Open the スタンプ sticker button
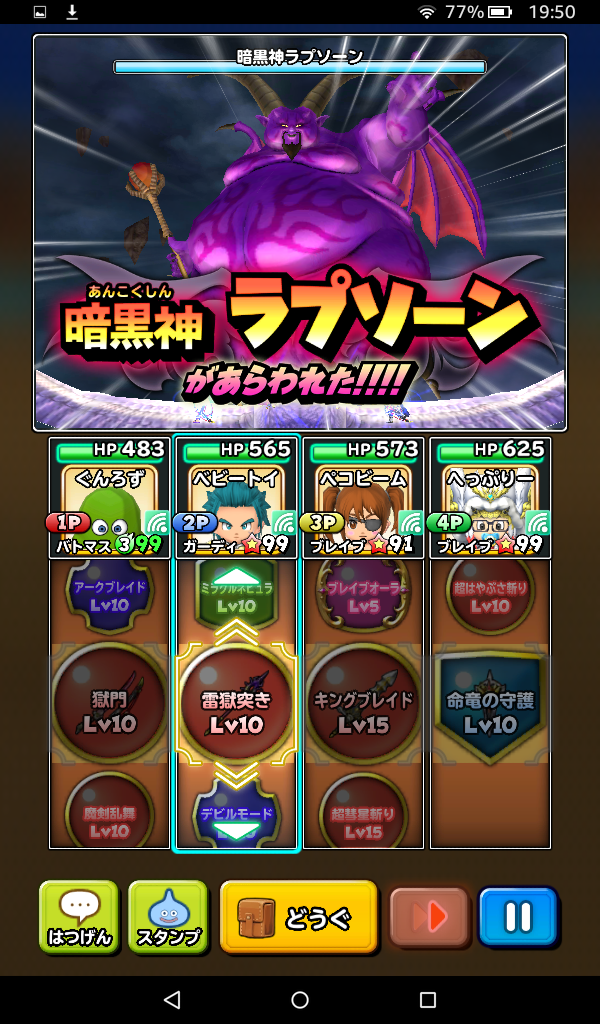Image resolution: width=600 pixels, height=1024 pixels. [x=168, y=916]
